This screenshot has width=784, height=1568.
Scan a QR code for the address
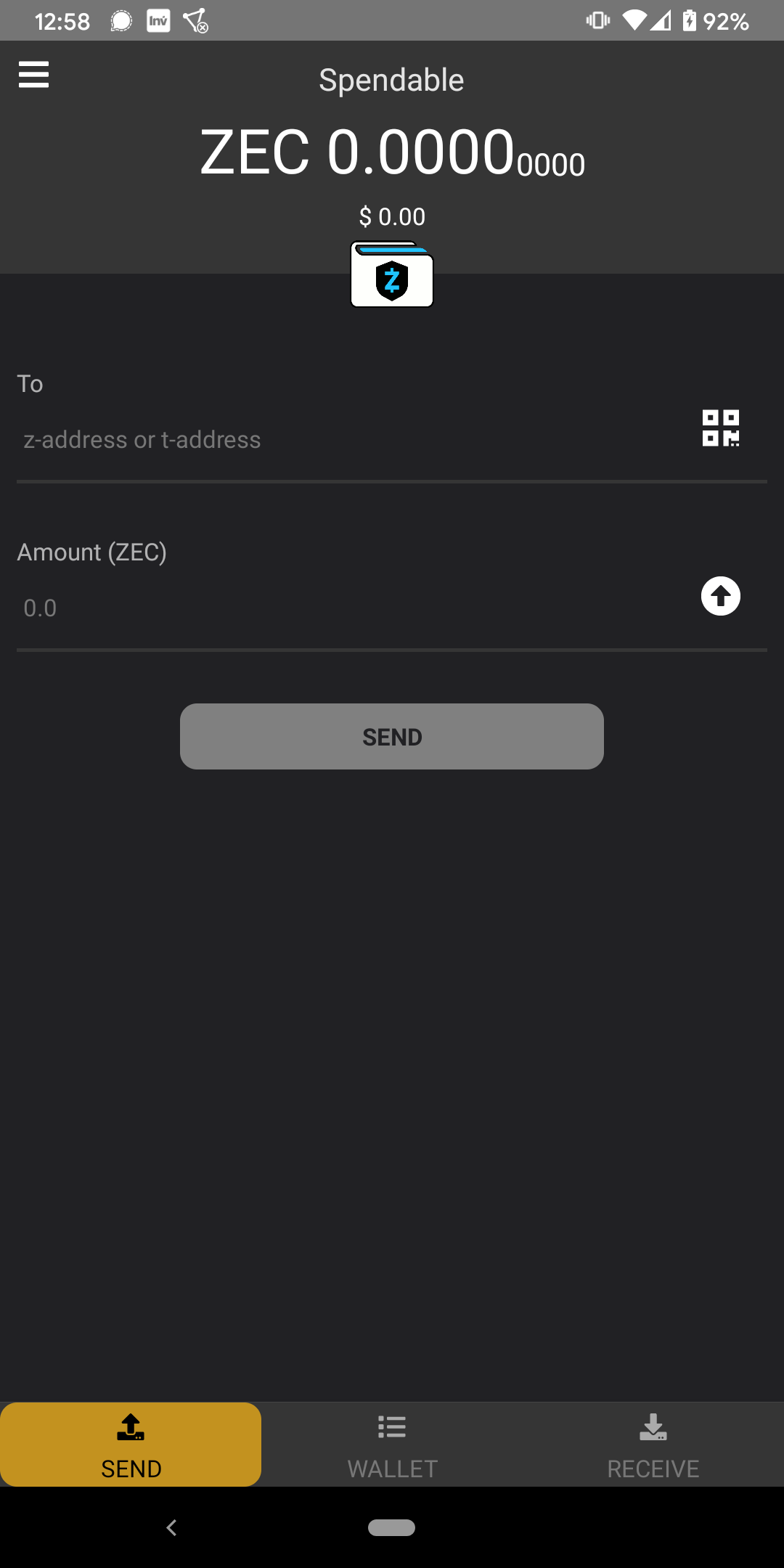(x=720, y=428)
